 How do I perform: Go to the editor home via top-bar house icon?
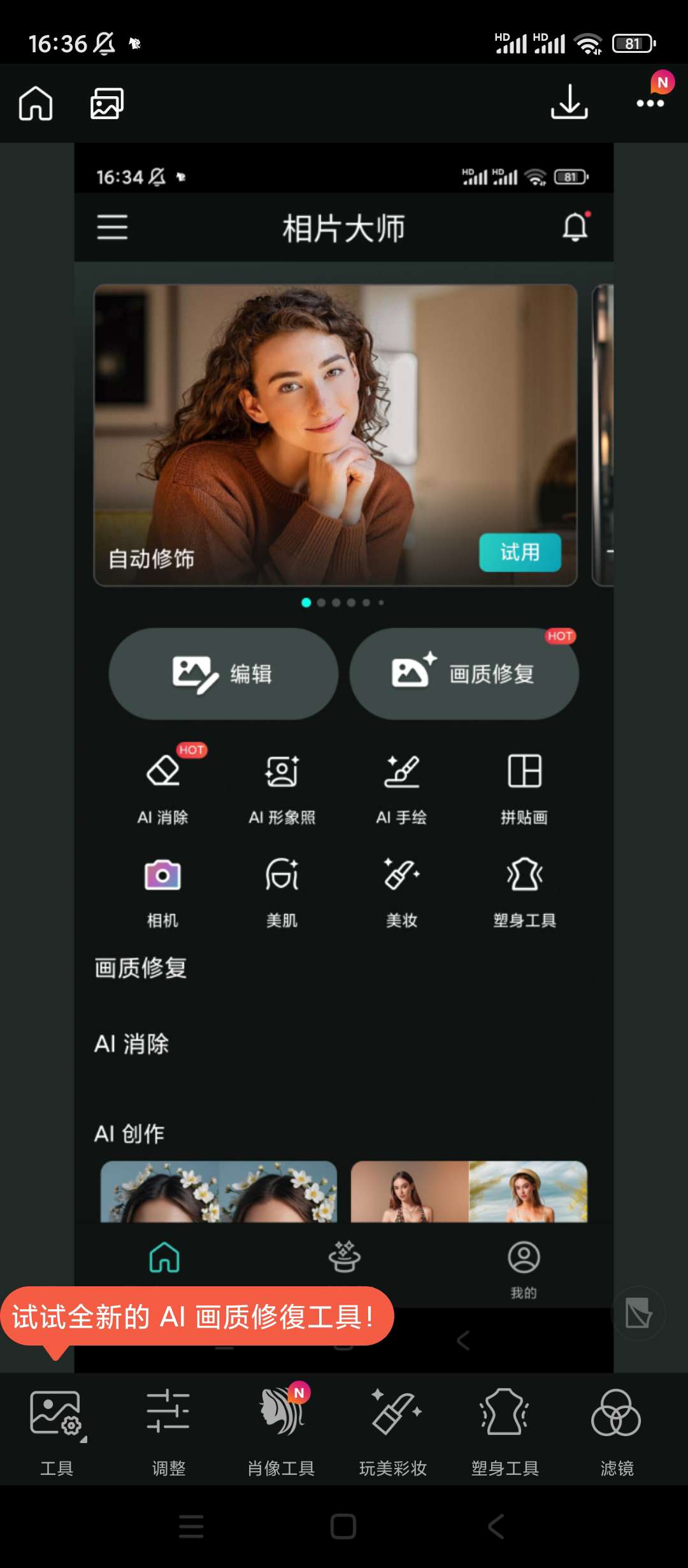36,103
